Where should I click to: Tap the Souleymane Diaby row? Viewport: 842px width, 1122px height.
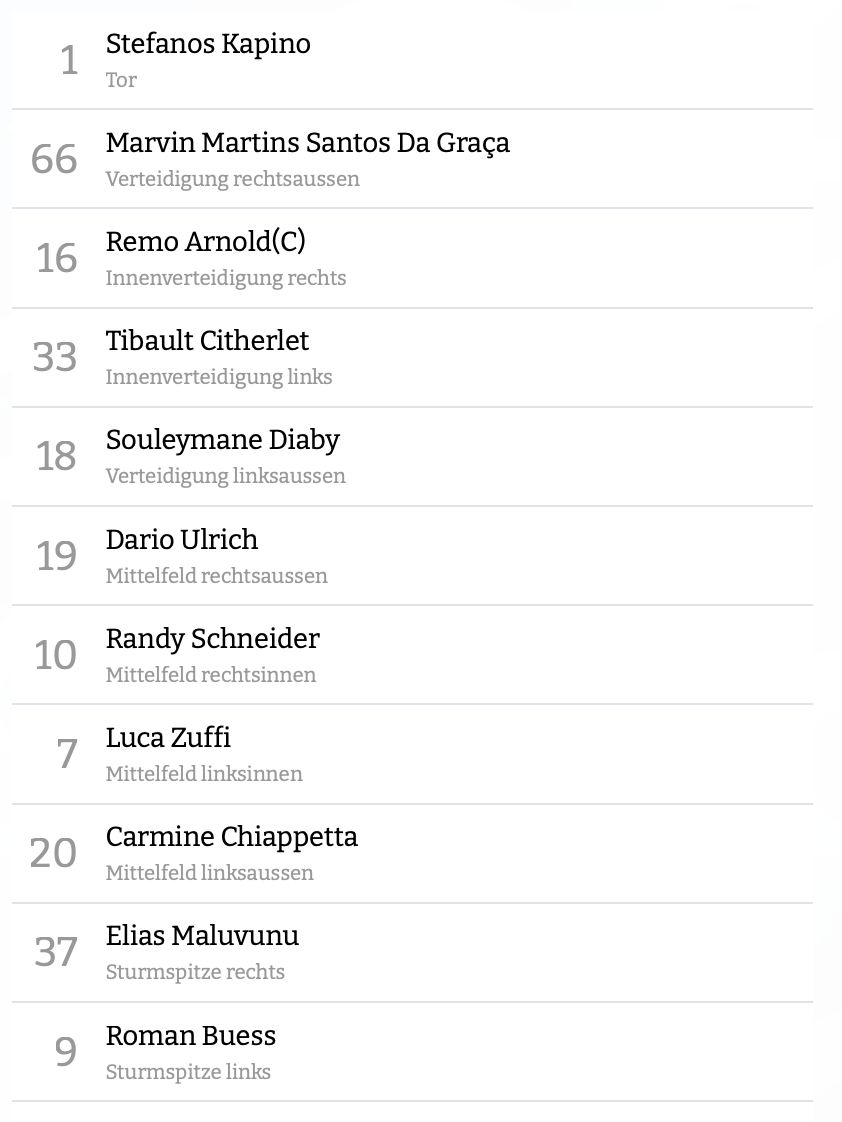tap(222, 441)
